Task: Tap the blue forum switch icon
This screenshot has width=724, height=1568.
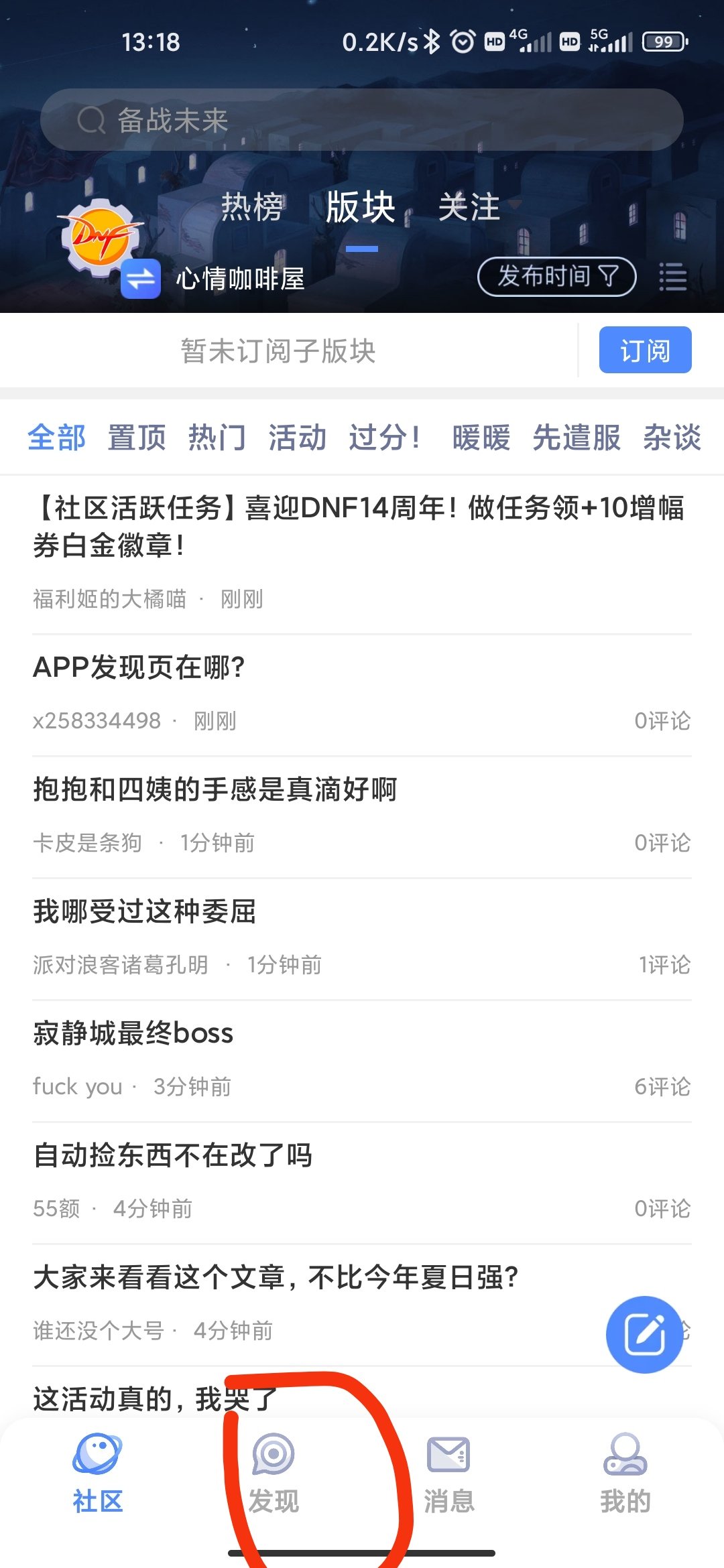Action: (x=141, y=278)
